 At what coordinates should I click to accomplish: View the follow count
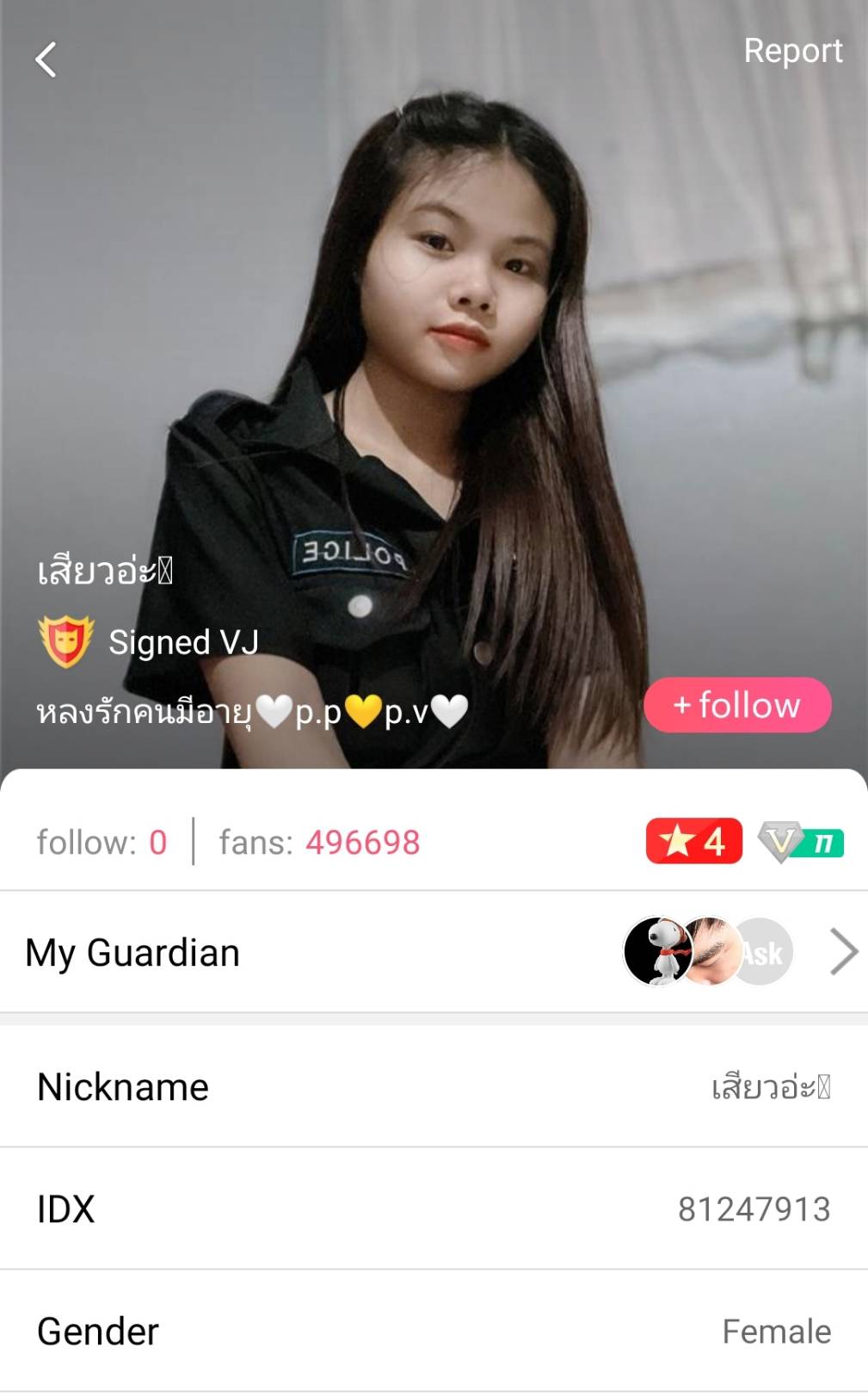pos(102,842)
